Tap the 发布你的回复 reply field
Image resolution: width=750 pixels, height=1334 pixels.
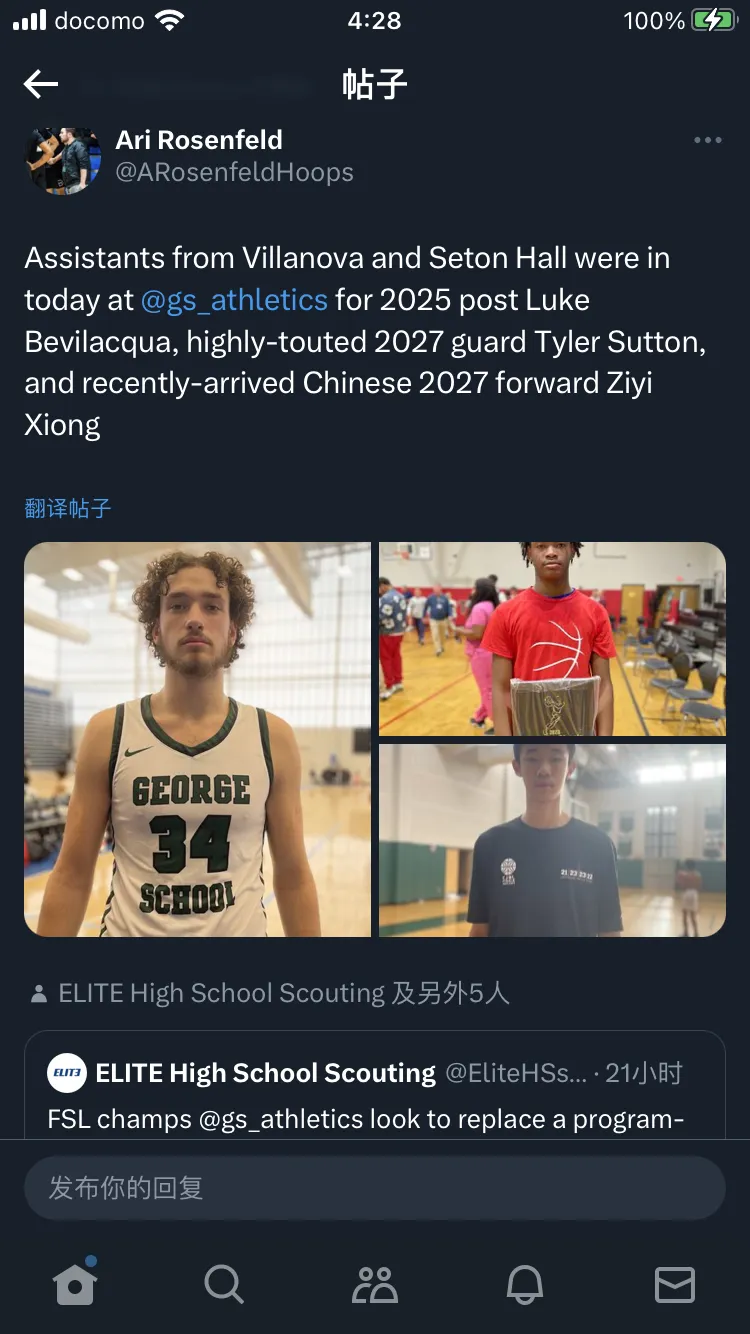[x=375, y=1188]
